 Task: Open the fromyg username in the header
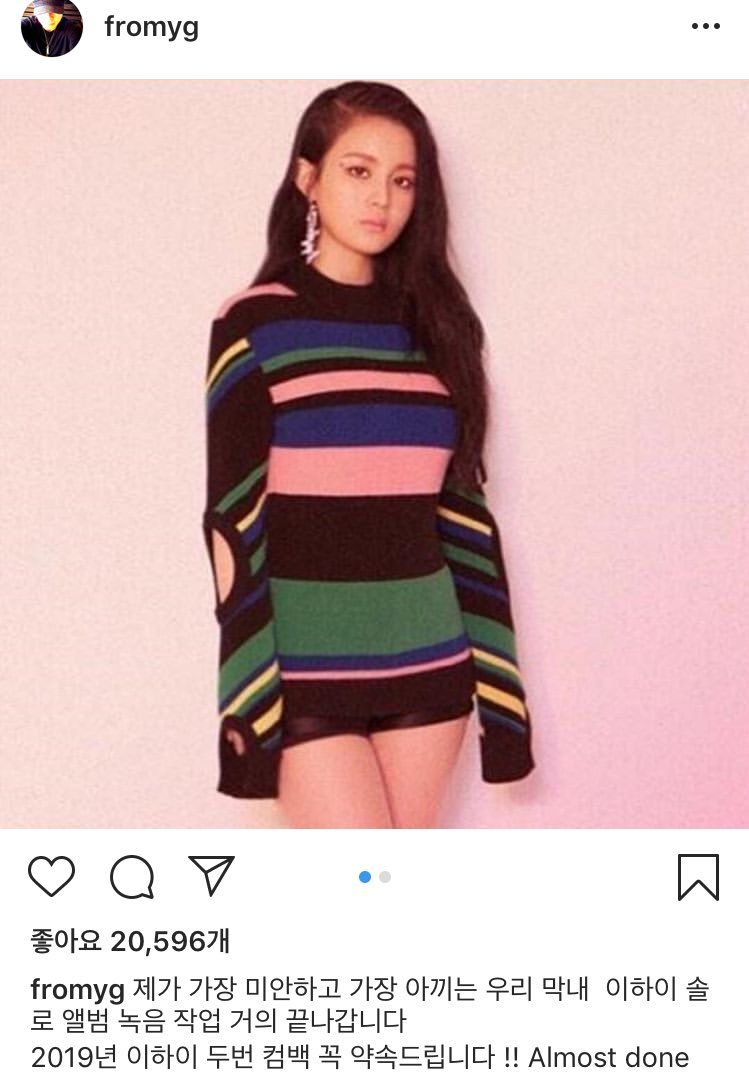click(151, 27)
